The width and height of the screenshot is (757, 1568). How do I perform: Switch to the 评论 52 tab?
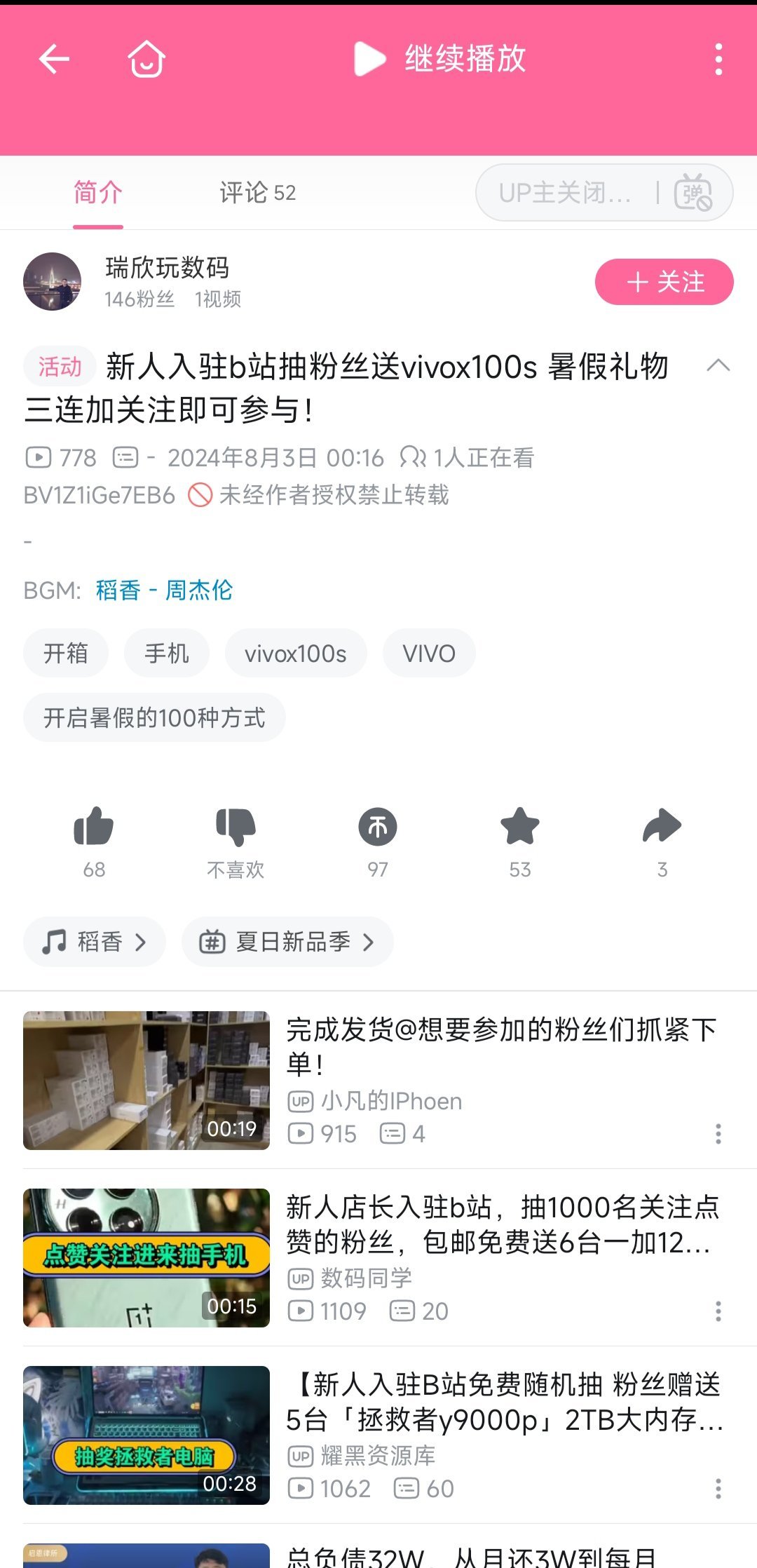click(x=257, y=192)
